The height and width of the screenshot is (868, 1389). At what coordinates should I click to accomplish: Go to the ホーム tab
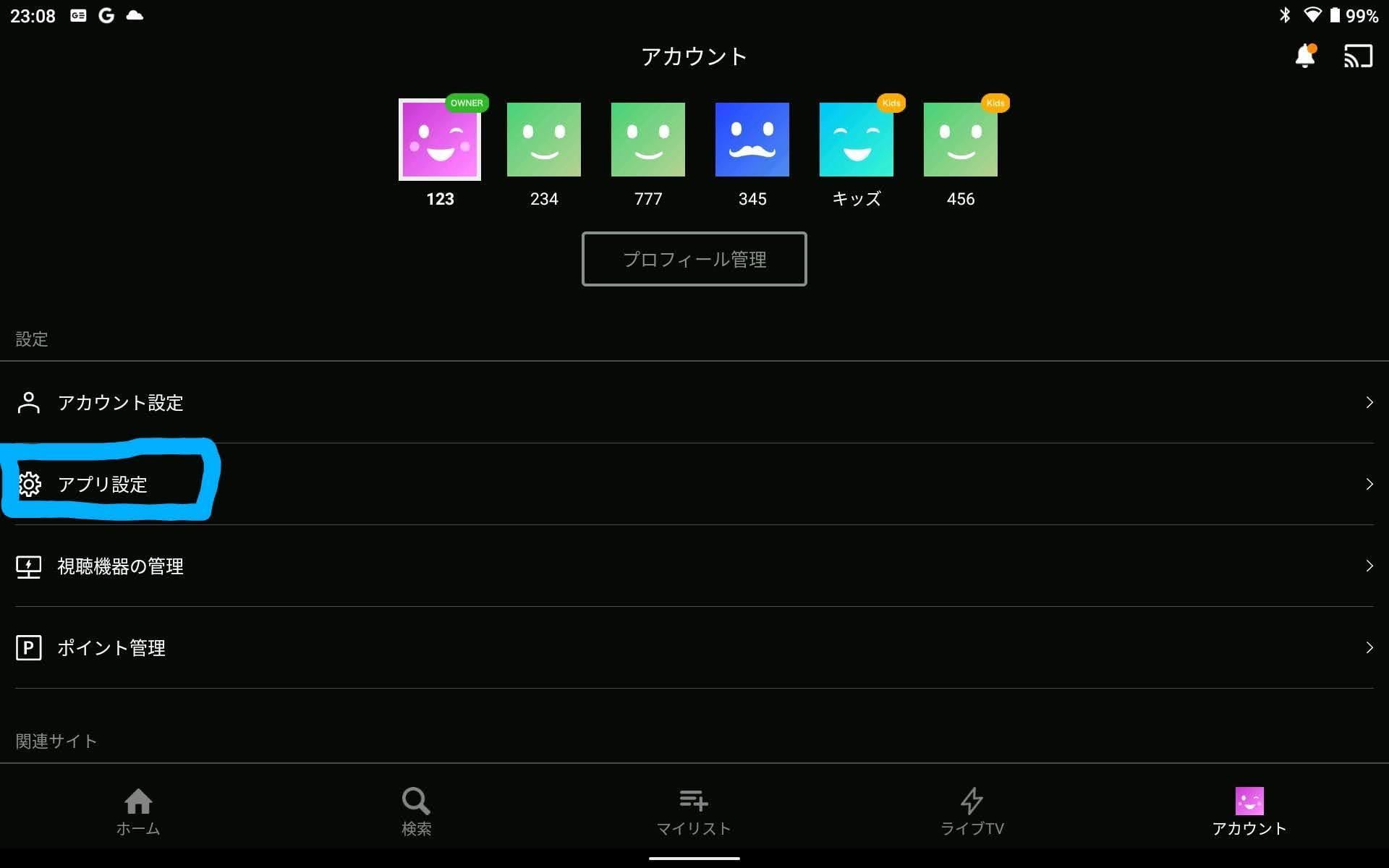[138, 812]
